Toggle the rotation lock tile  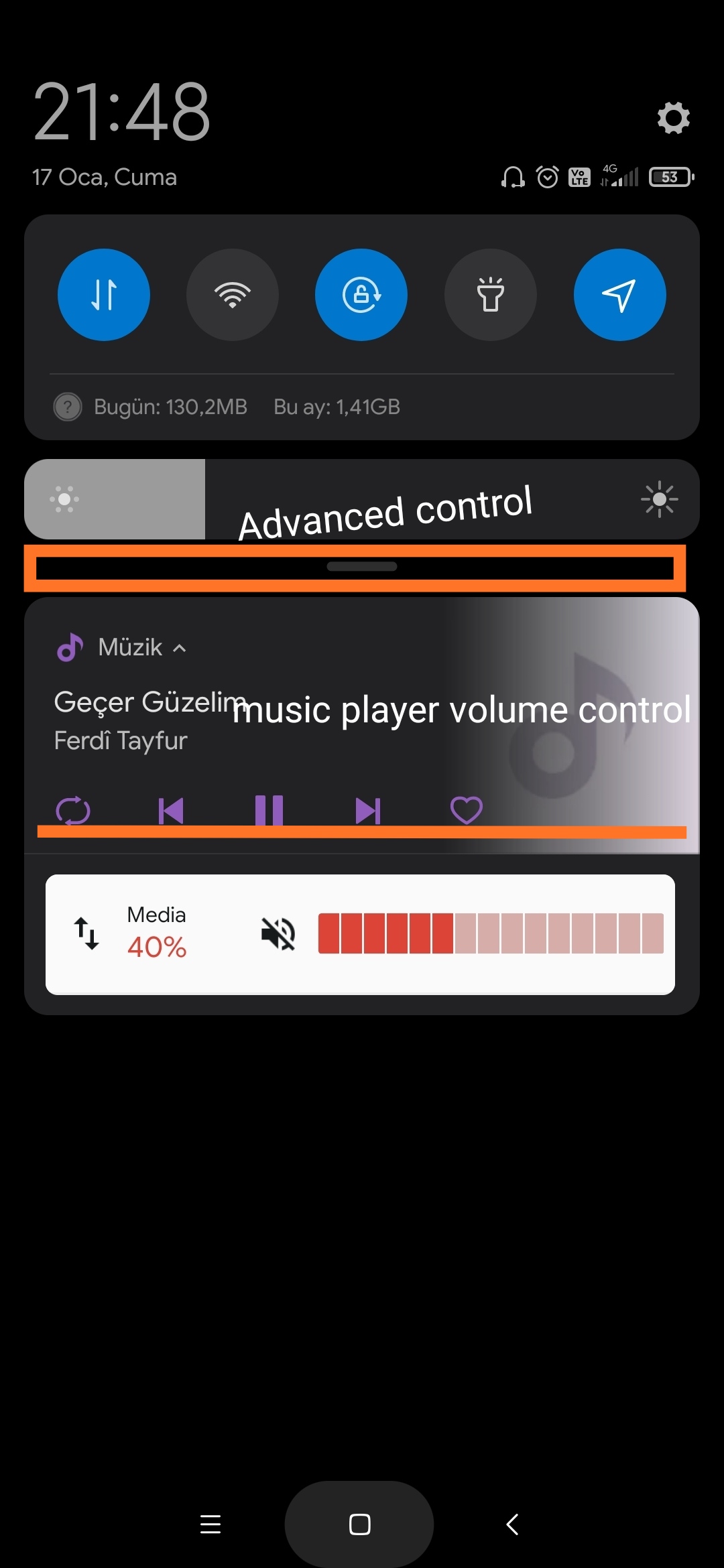(x=361, y=295)
